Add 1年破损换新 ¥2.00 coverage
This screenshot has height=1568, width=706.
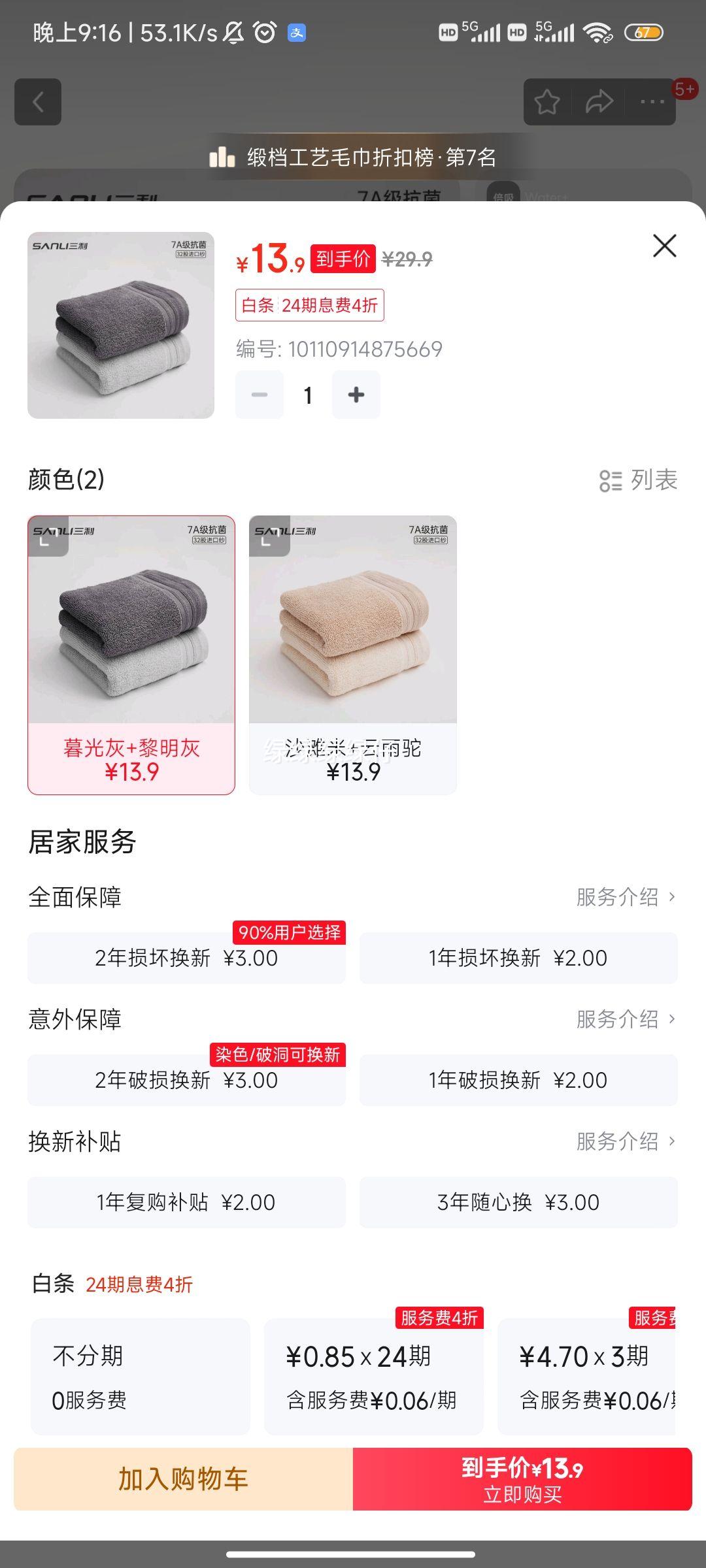pyautogui.click(x=518, y=1081)
